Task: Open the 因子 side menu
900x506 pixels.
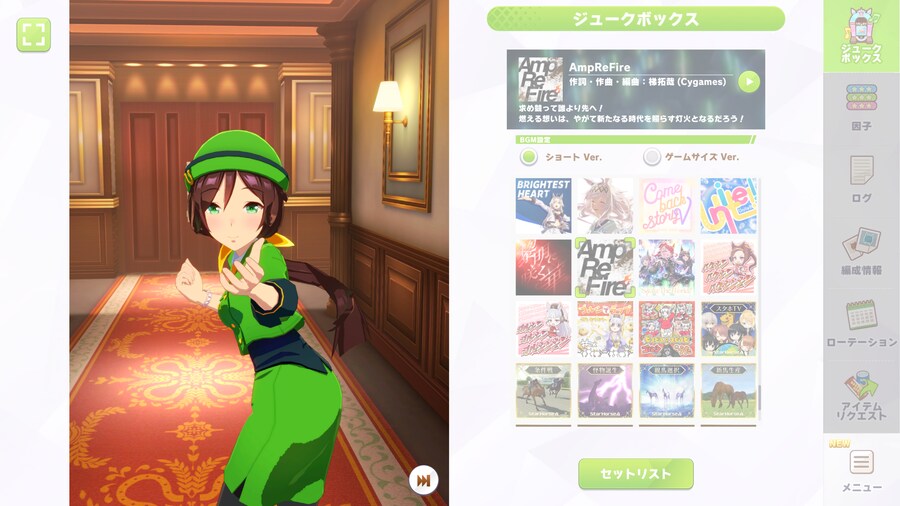Action: pyautogui.click(x=861, y=108)
